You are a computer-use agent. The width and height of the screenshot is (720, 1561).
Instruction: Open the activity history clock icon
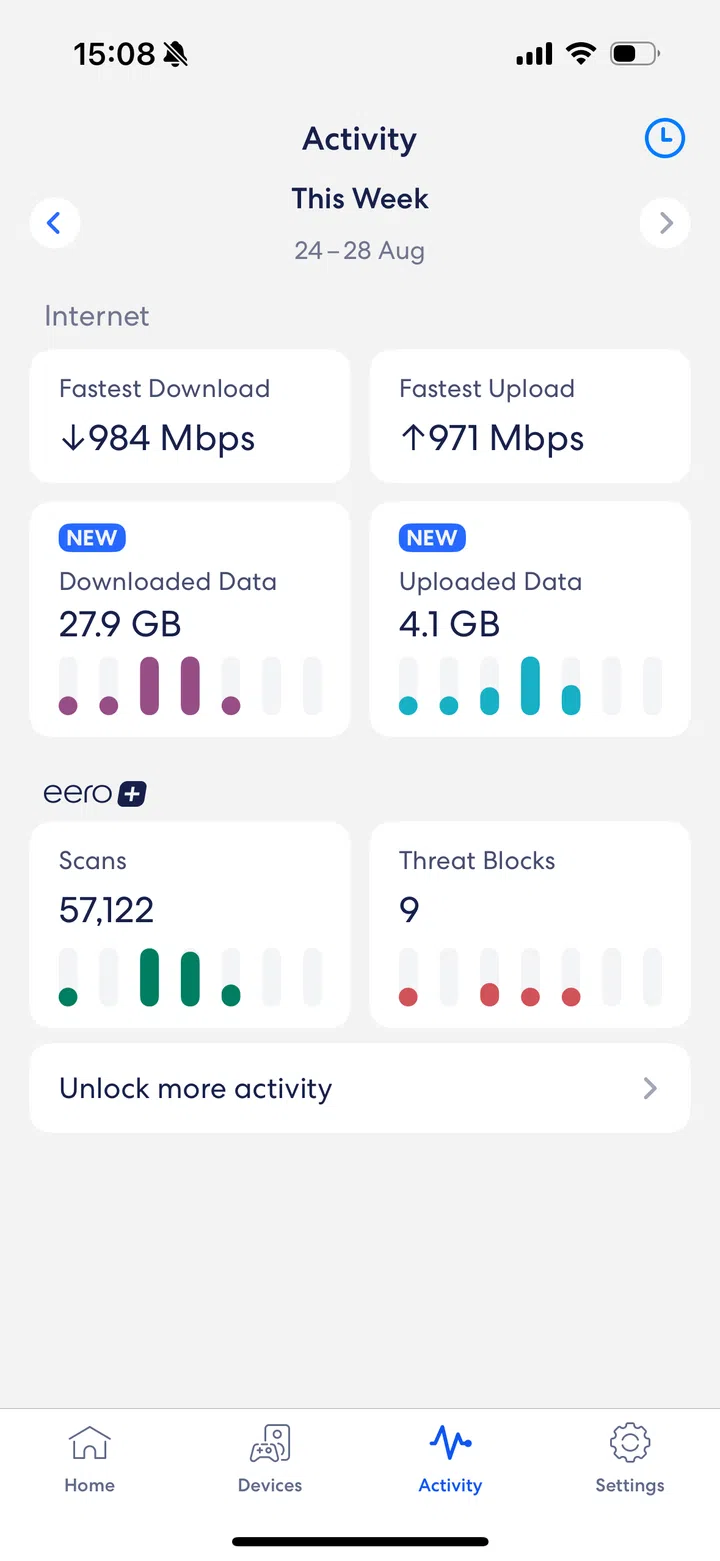click(664, 139)
